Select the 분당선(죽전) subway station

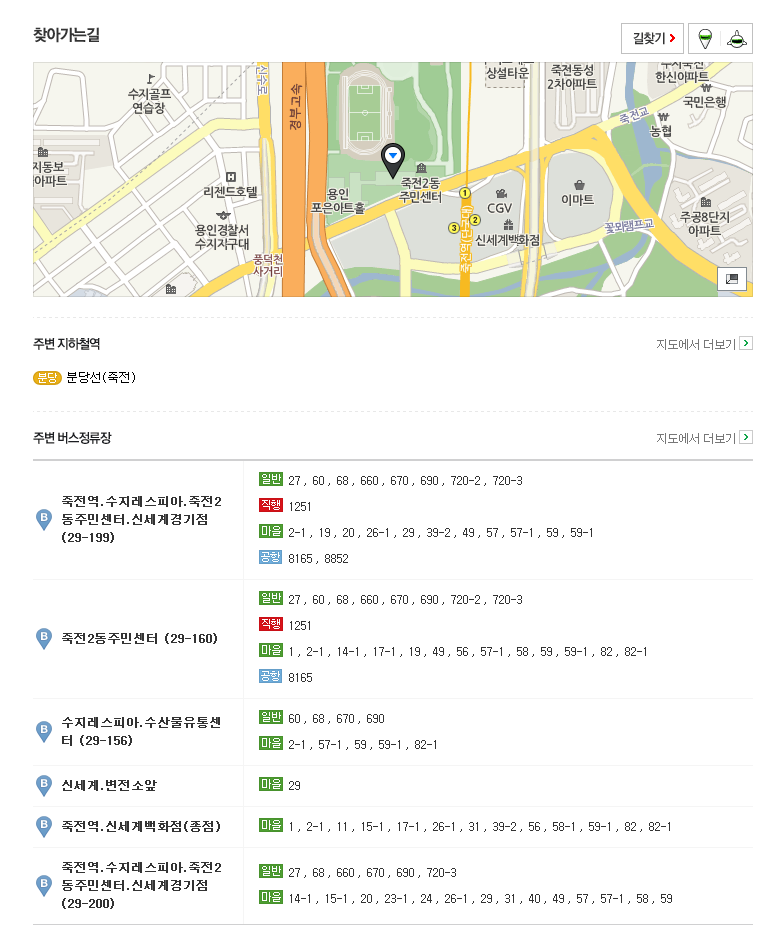tap(99, 377)
